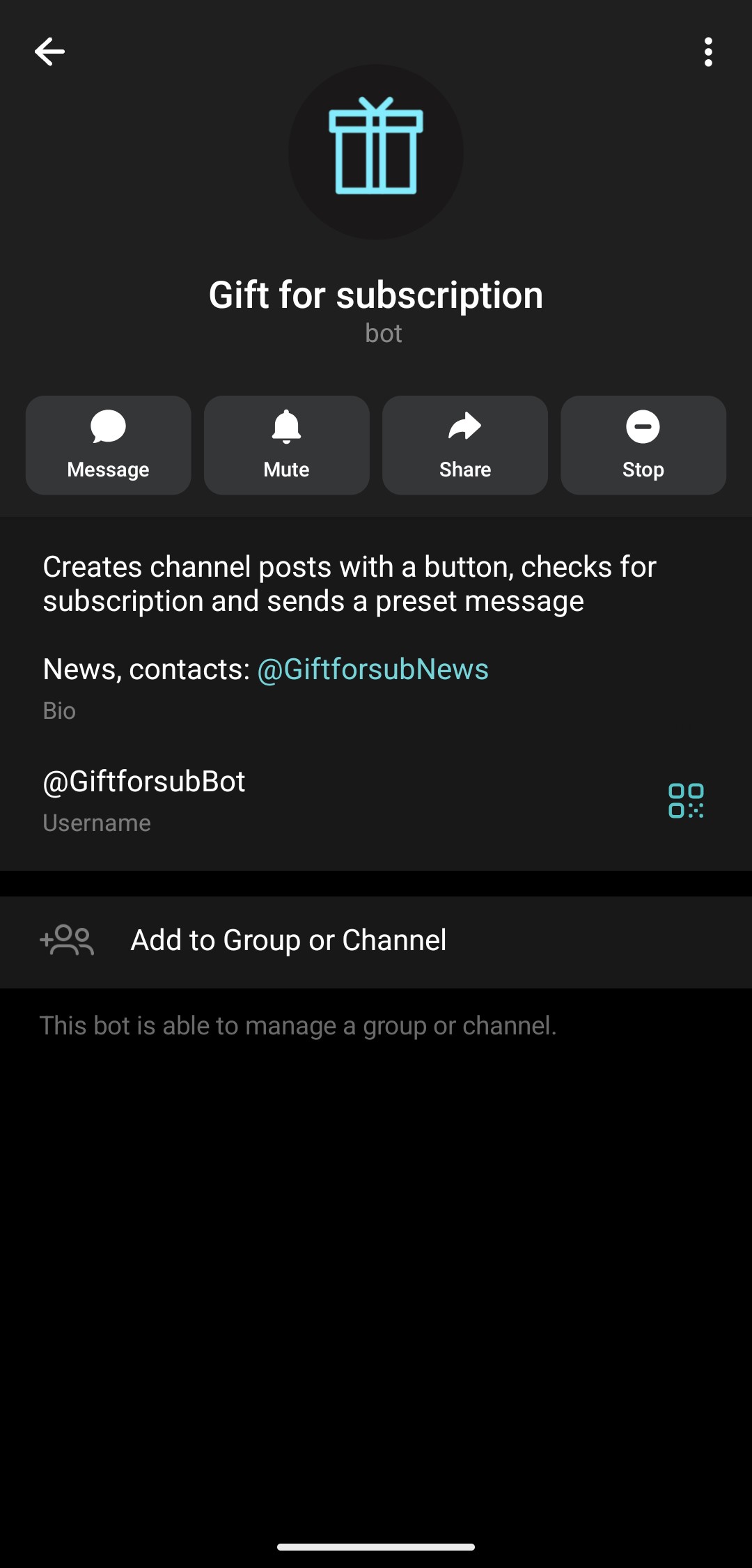The image size is (752, 1568).
Task: Tap the Share button label
Action: click(464, 469)
